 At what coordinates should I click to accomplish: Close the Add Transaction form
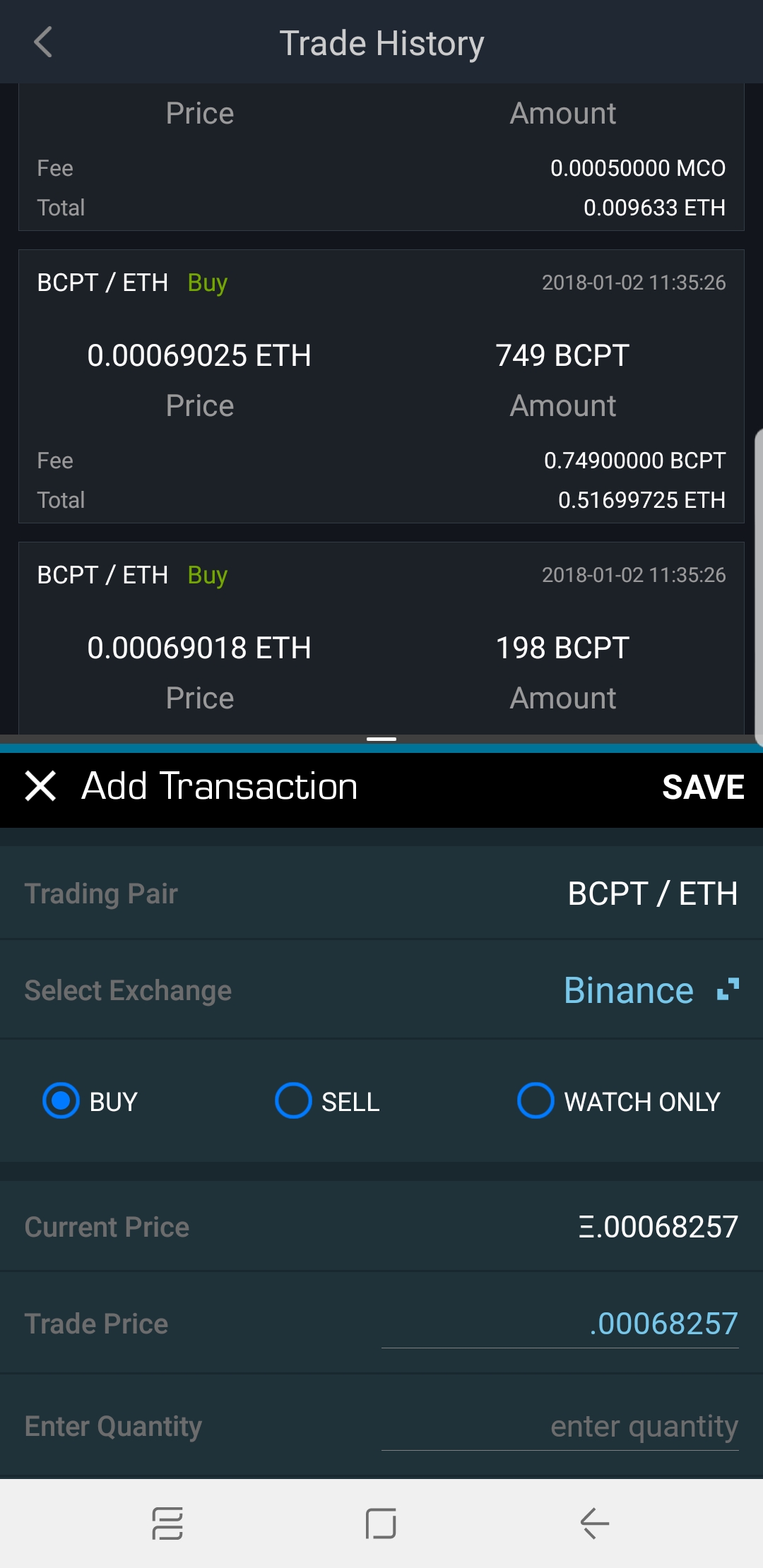[40, 786]
